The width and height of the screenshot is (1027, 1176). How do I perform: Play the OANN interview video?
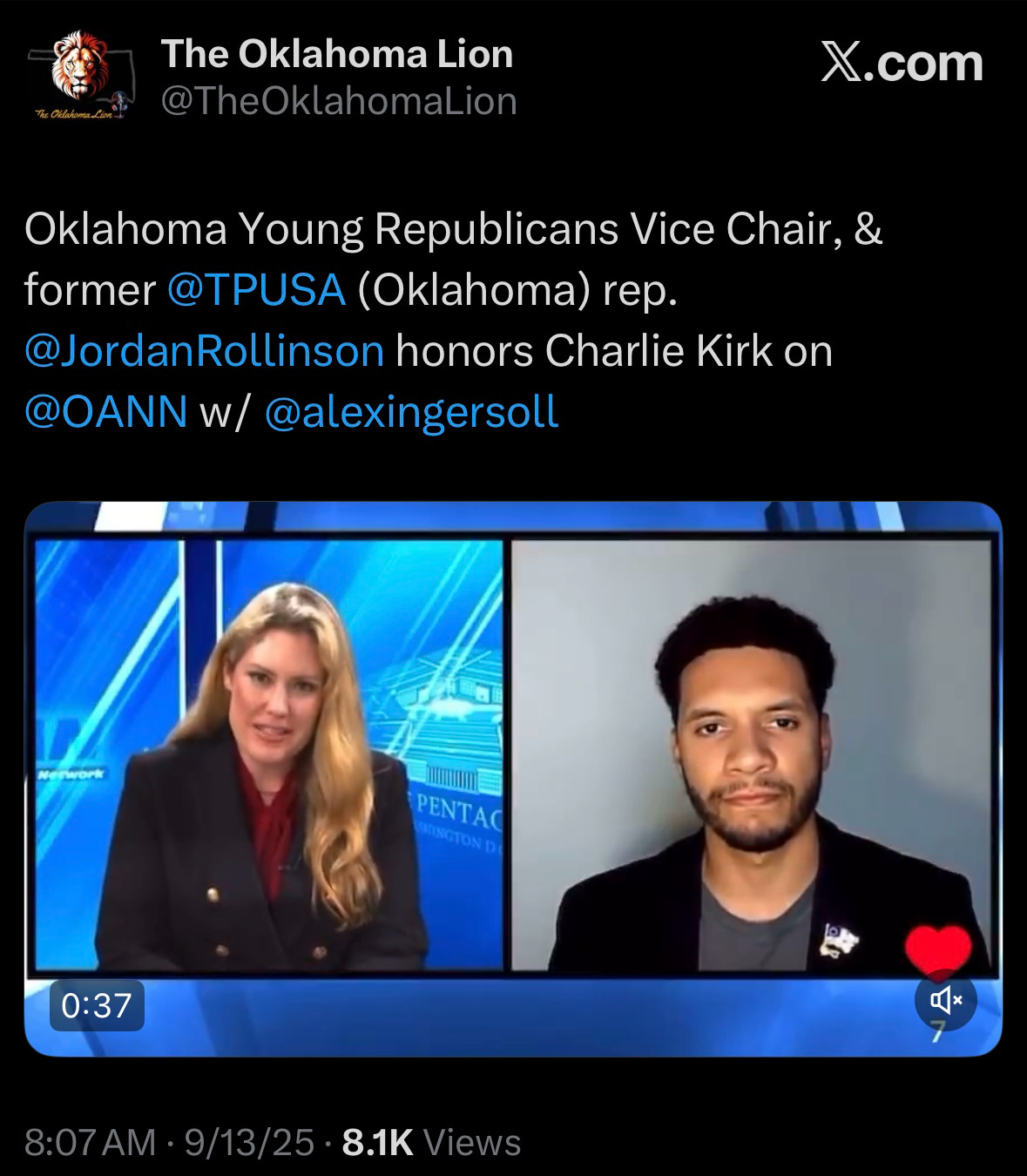point(512,758)
